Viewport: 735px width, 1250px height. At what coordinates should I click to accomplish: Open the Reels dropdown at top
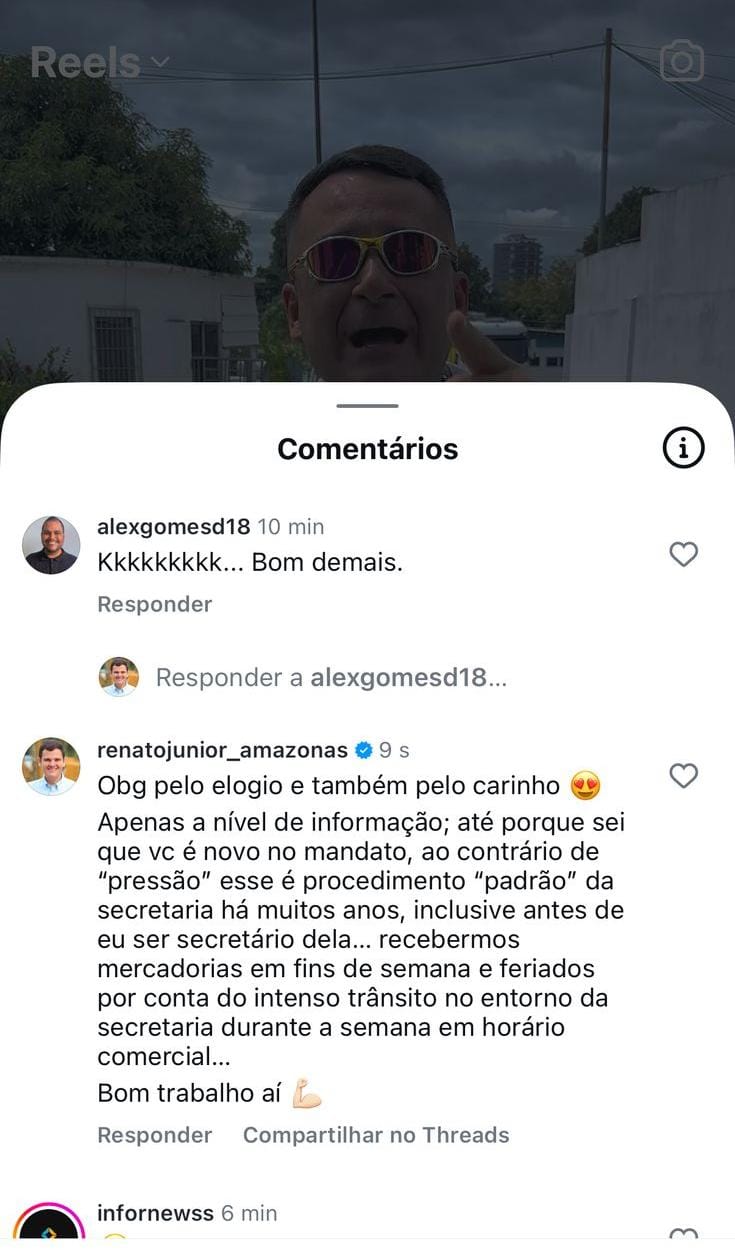99,62
